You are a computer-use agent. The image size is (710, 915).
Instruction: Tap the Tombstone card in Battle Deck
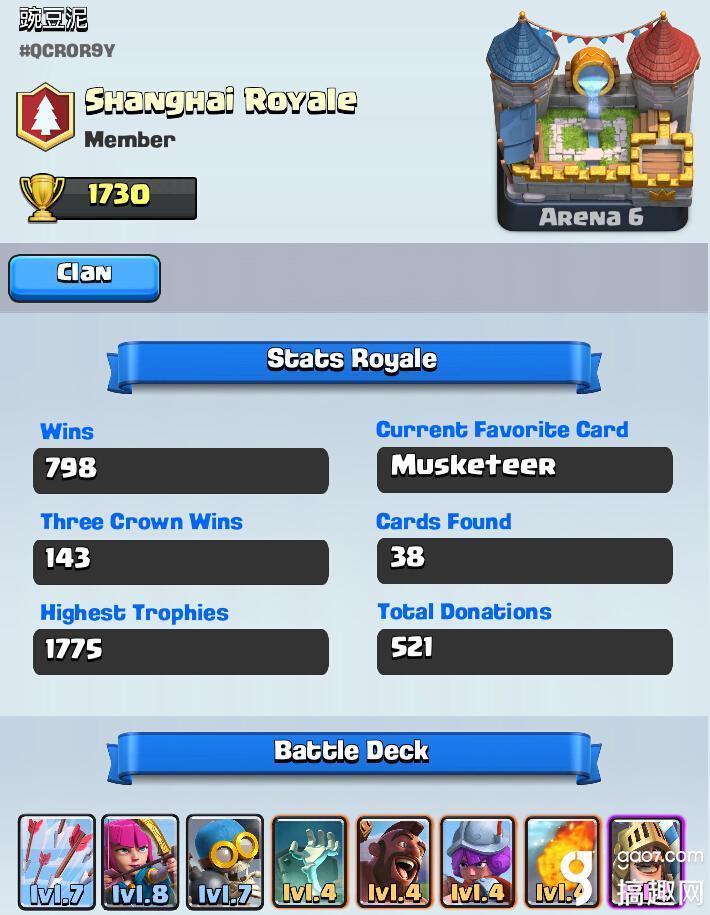(309, 862)
